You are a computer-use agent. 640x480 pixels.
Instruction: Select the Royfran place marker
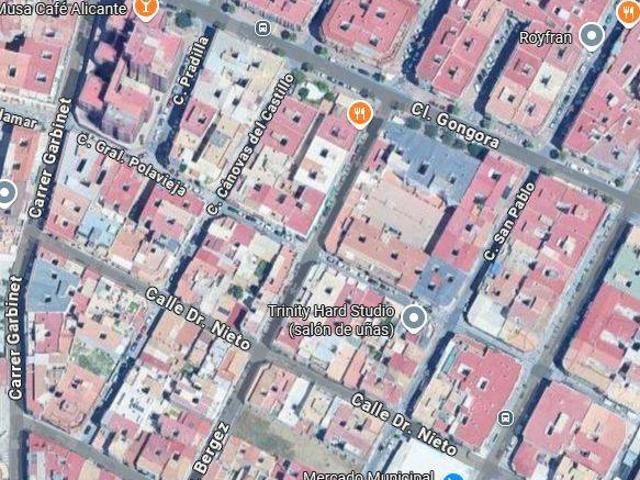pyautogui.click(x=592, y=37)
